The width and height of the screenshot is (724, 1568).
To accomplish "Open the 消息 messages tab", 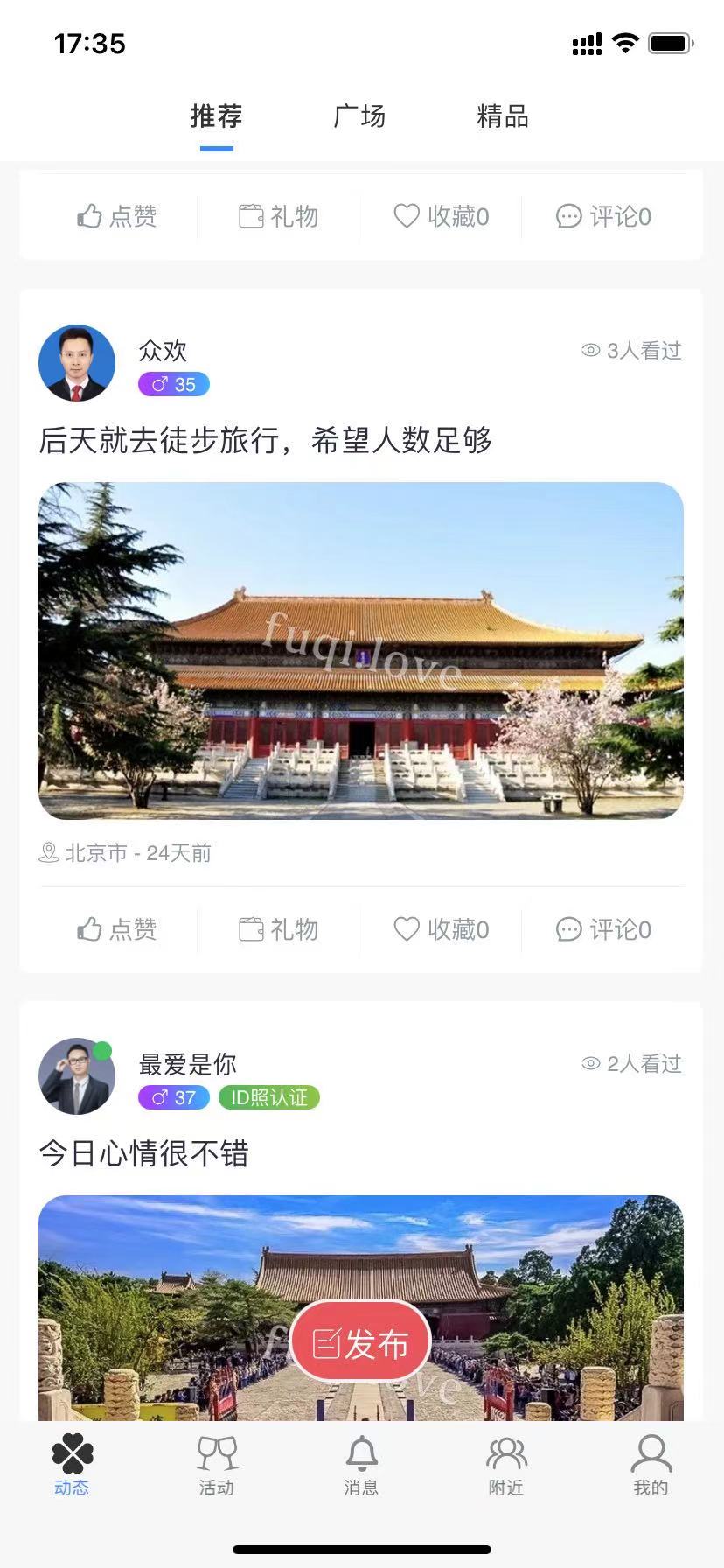I will (361, 1466).
